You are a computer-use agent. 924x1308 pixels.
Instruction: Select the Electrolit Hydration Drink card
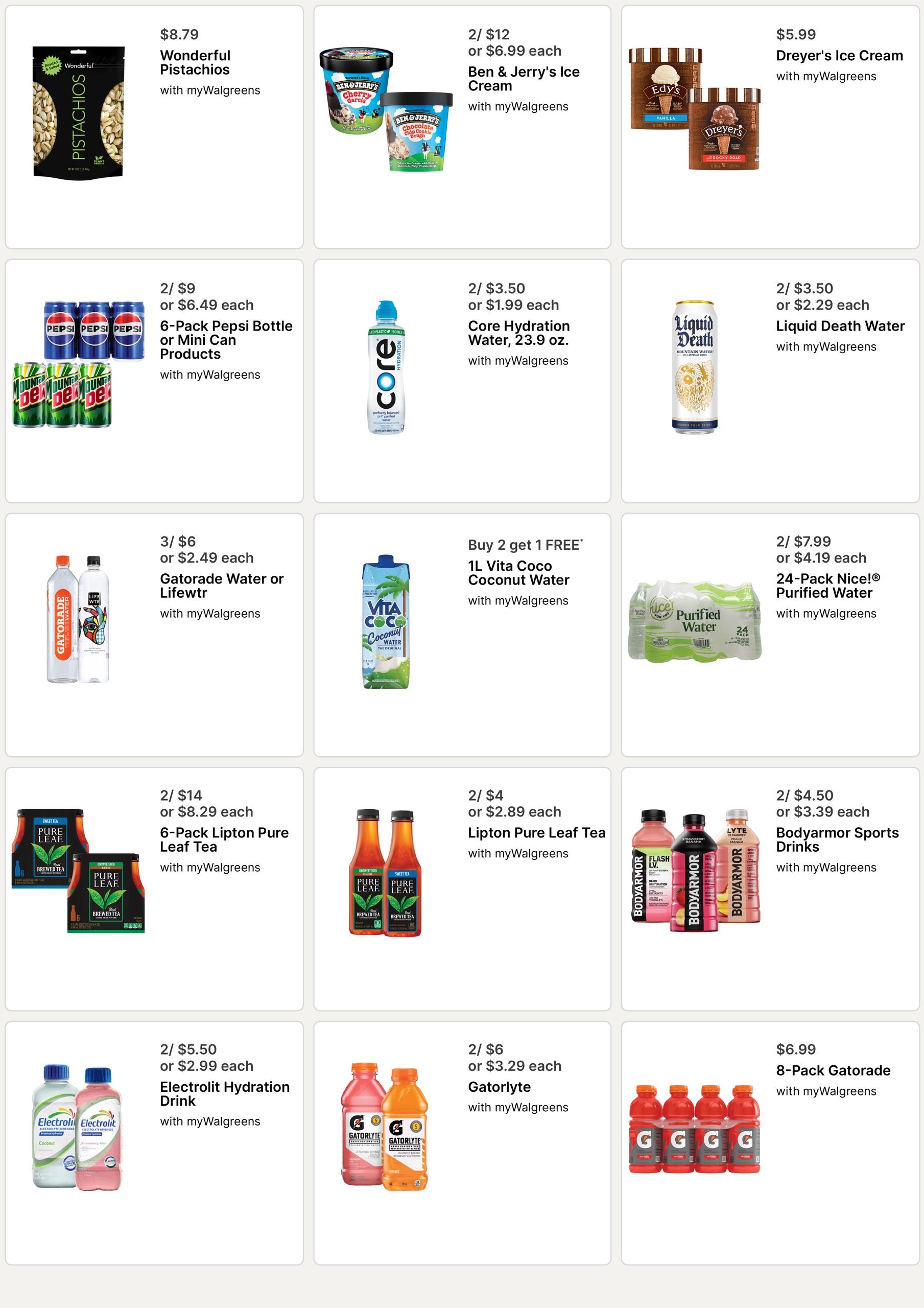click(154, 1143)
